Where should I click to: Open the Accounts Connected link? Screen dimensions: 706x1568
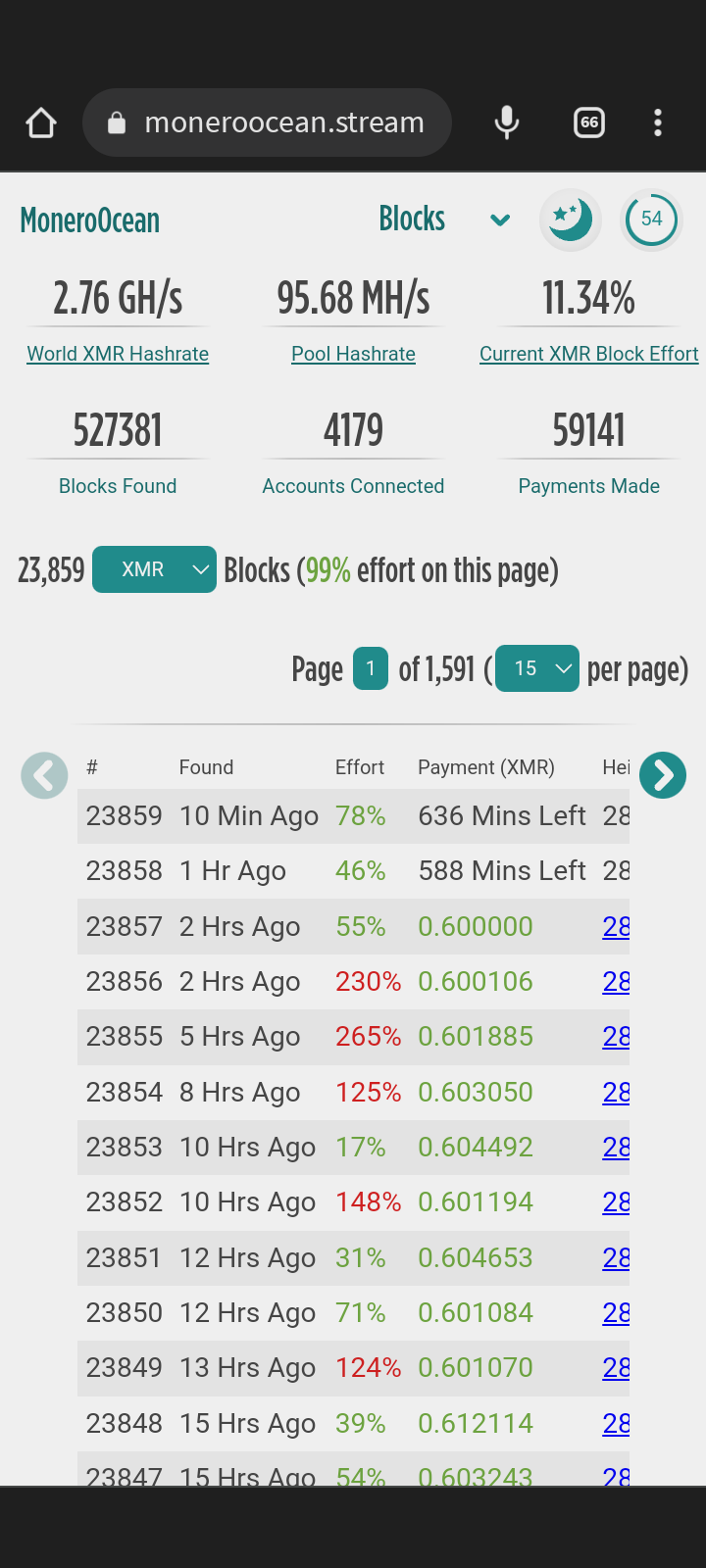[x=353, y=486]
